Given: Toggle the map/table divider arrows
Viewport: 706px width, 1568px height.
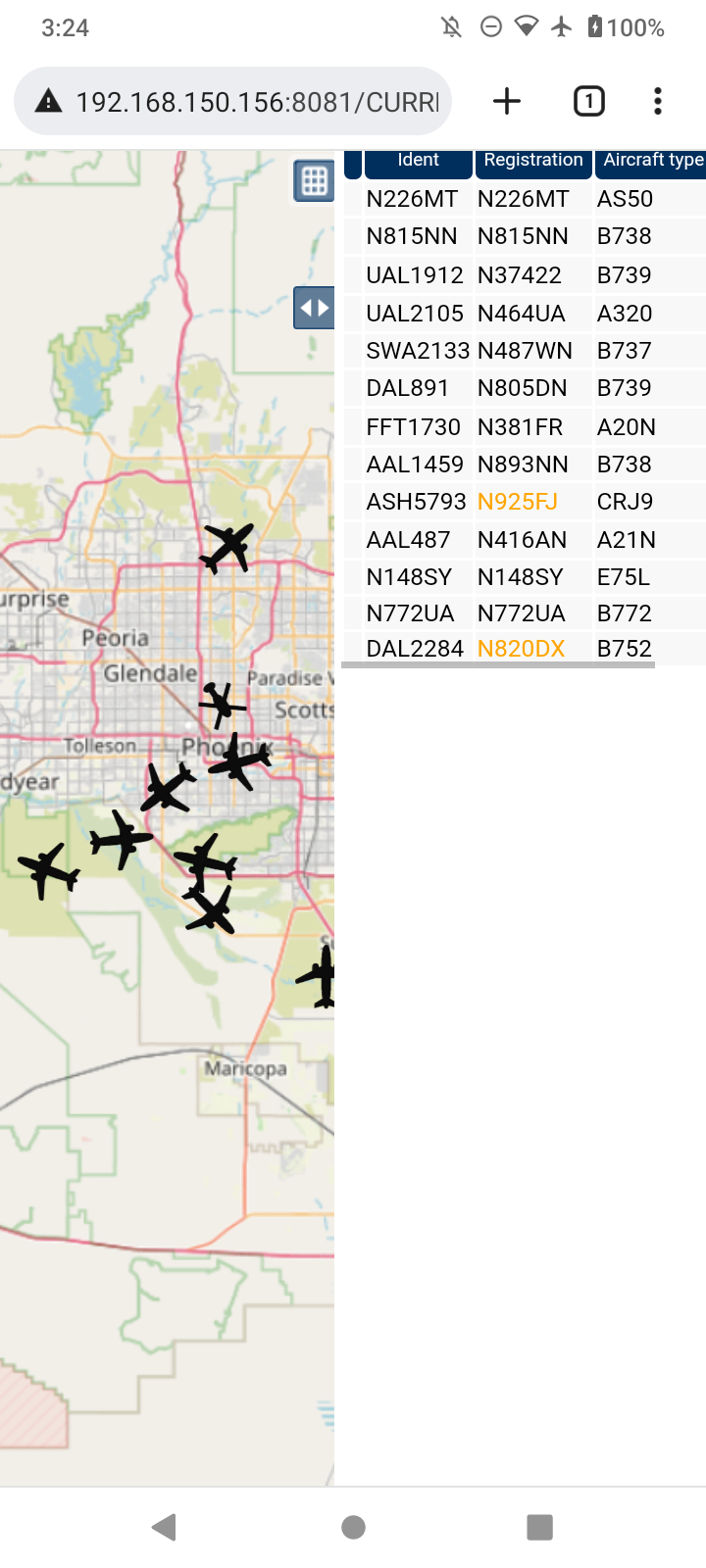Looking at the screenshot, I should [x=314, y=308].
